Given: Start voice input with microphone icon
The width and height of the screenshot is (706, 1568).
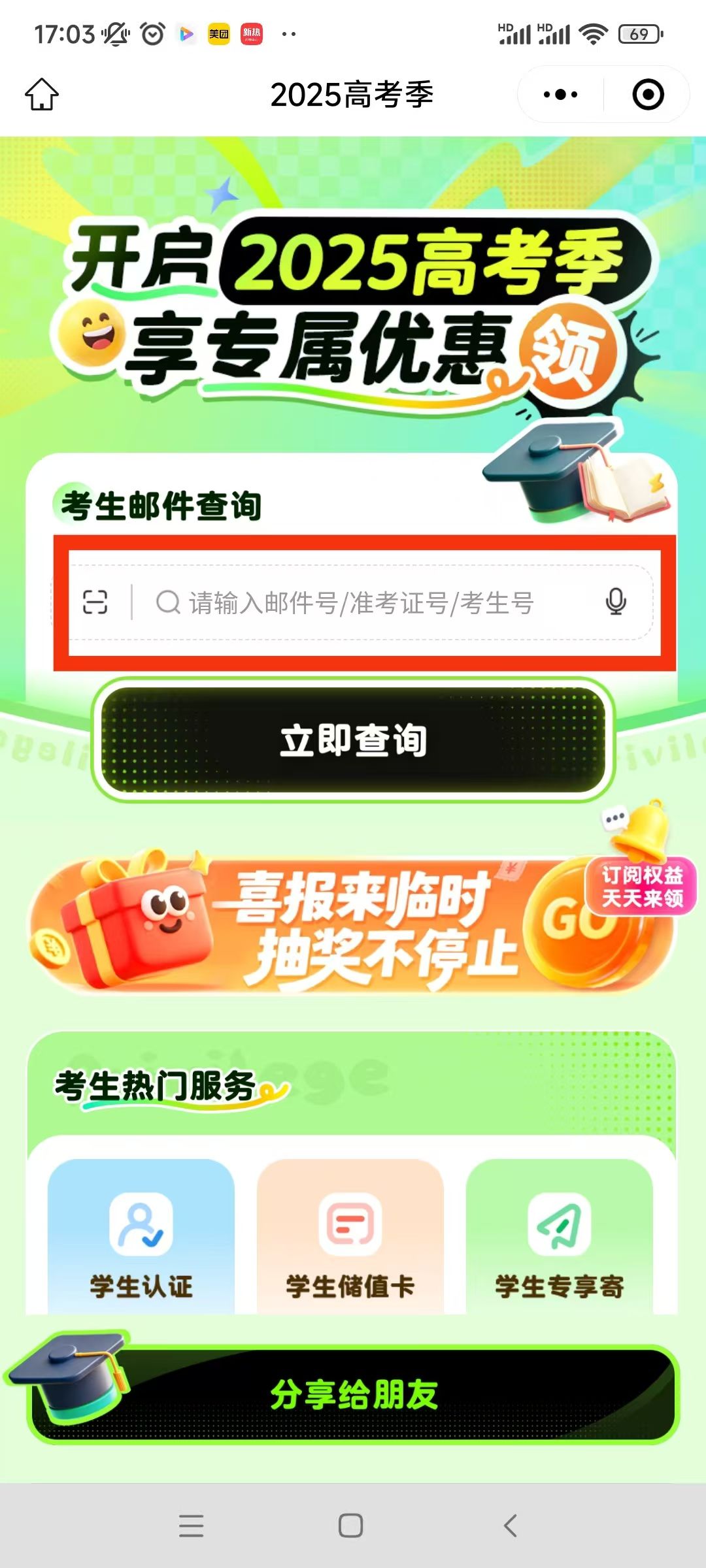Looking at the screenshot, I should click(616, 602).
